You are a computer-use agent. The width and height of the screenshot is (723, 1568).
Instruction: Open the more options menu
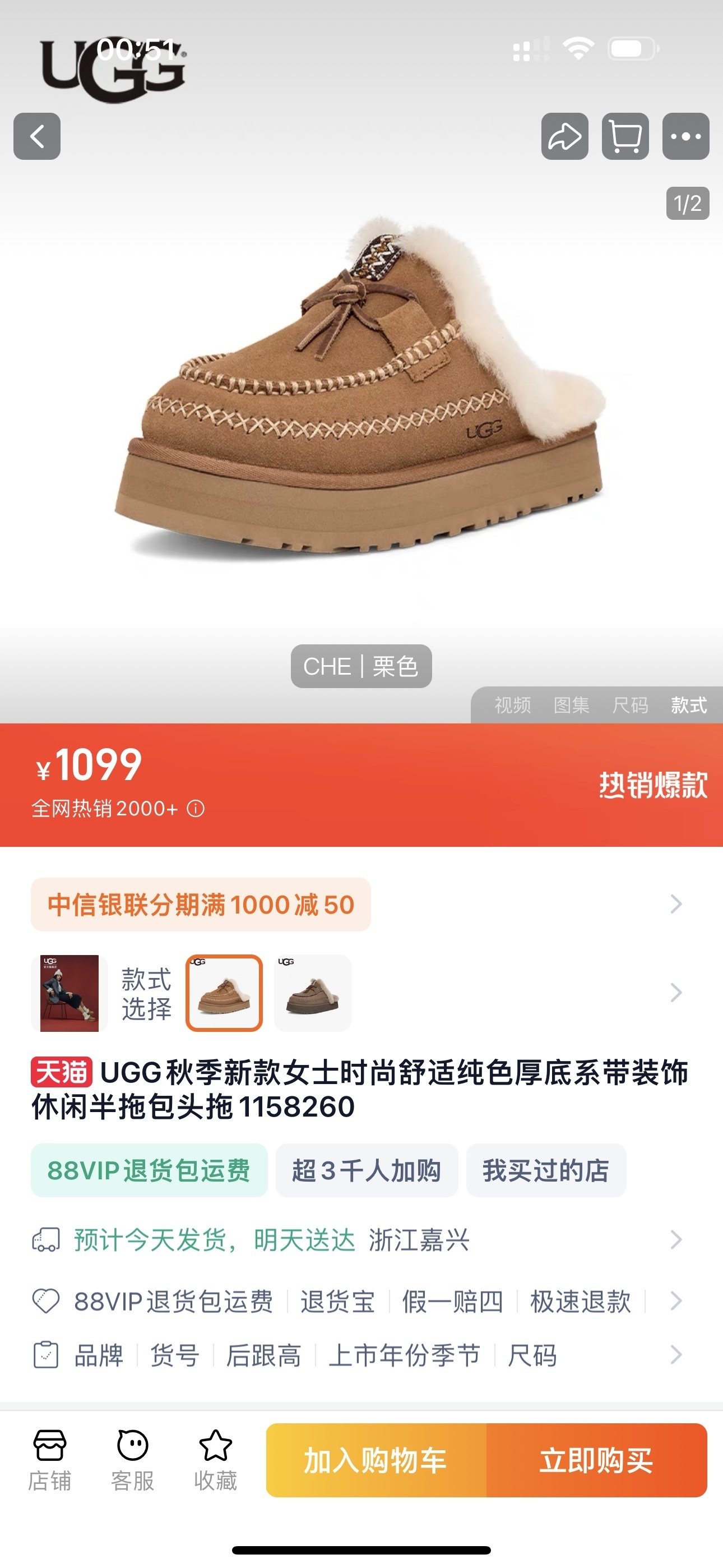coord(685,136)
